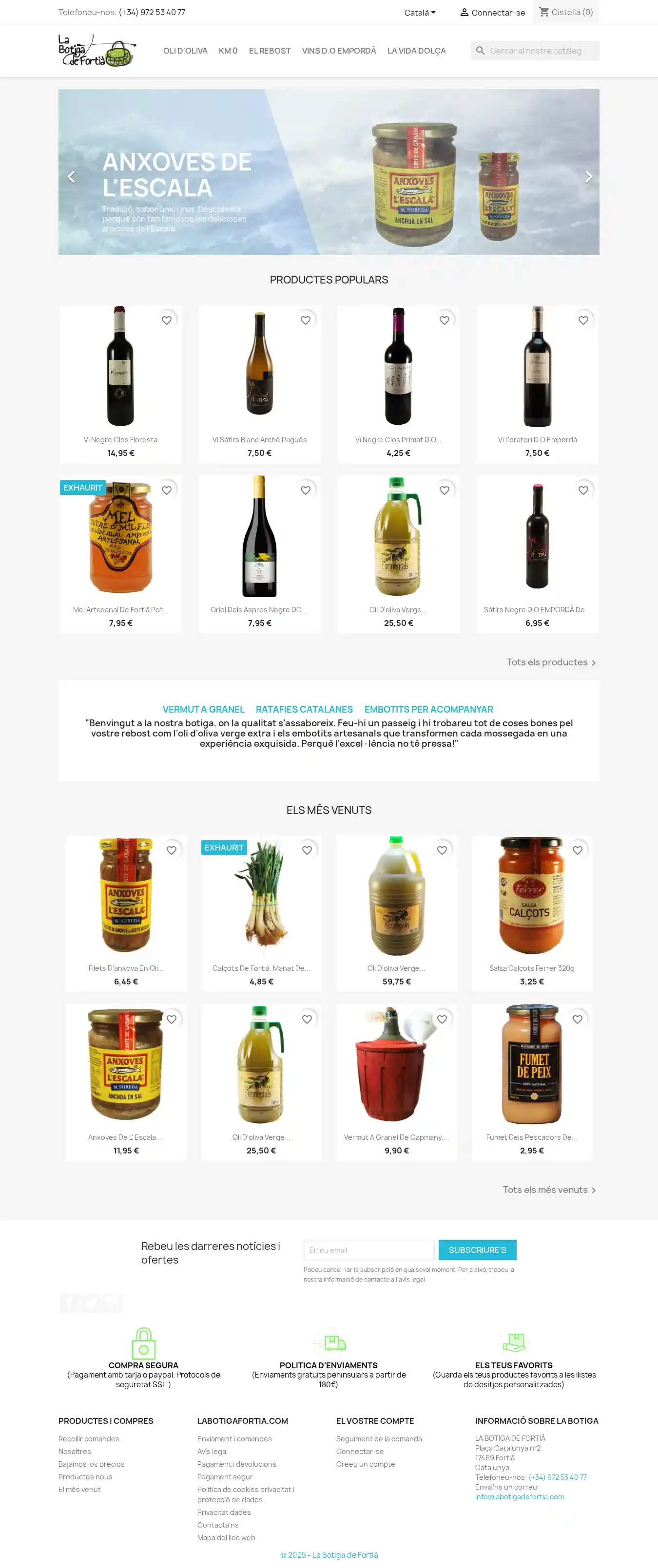Open the Contacta'ns footer link

(217, 1525)
